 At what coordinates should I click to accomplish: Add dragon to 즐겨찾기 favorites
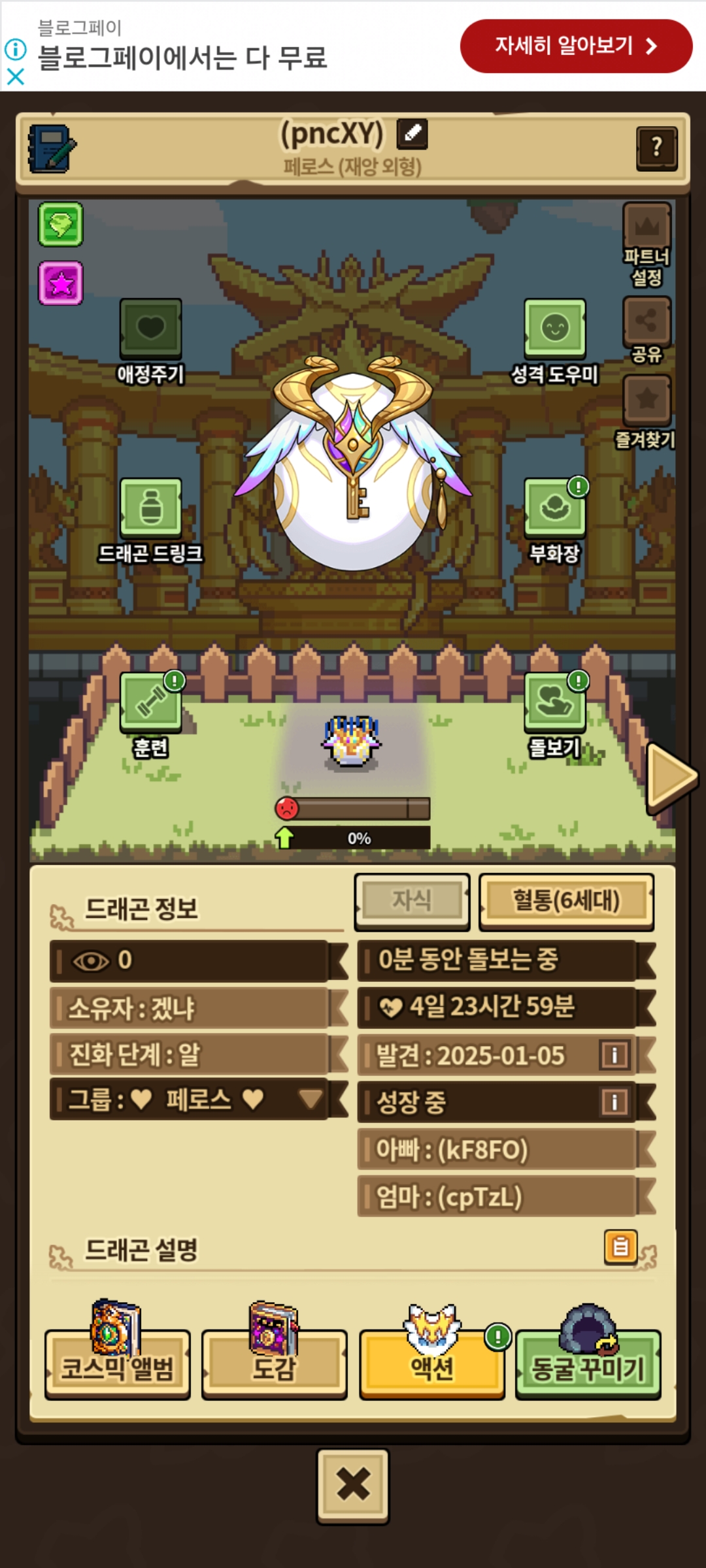click(x=646, y=412)
